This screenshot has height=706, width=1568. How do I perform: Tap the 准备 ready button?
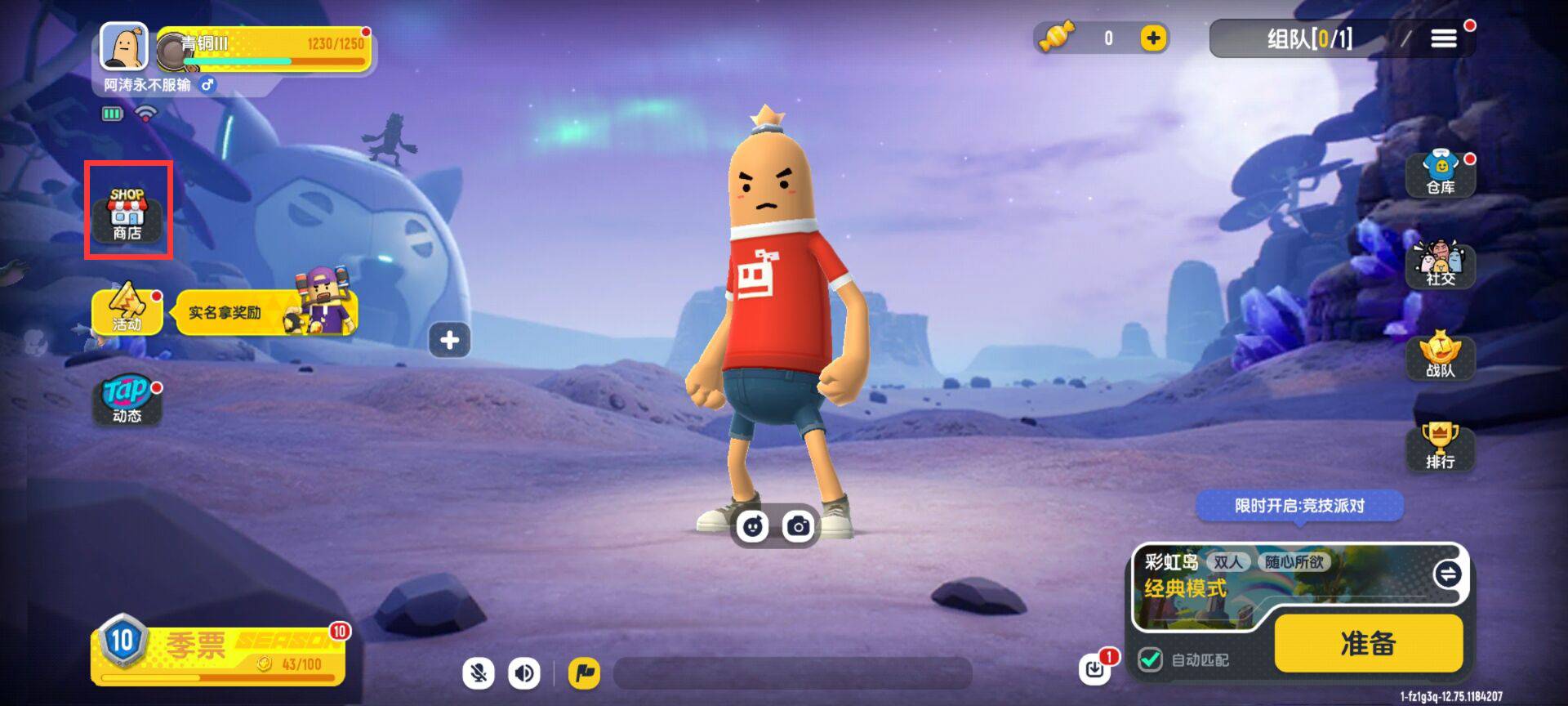click(1368, 643)
